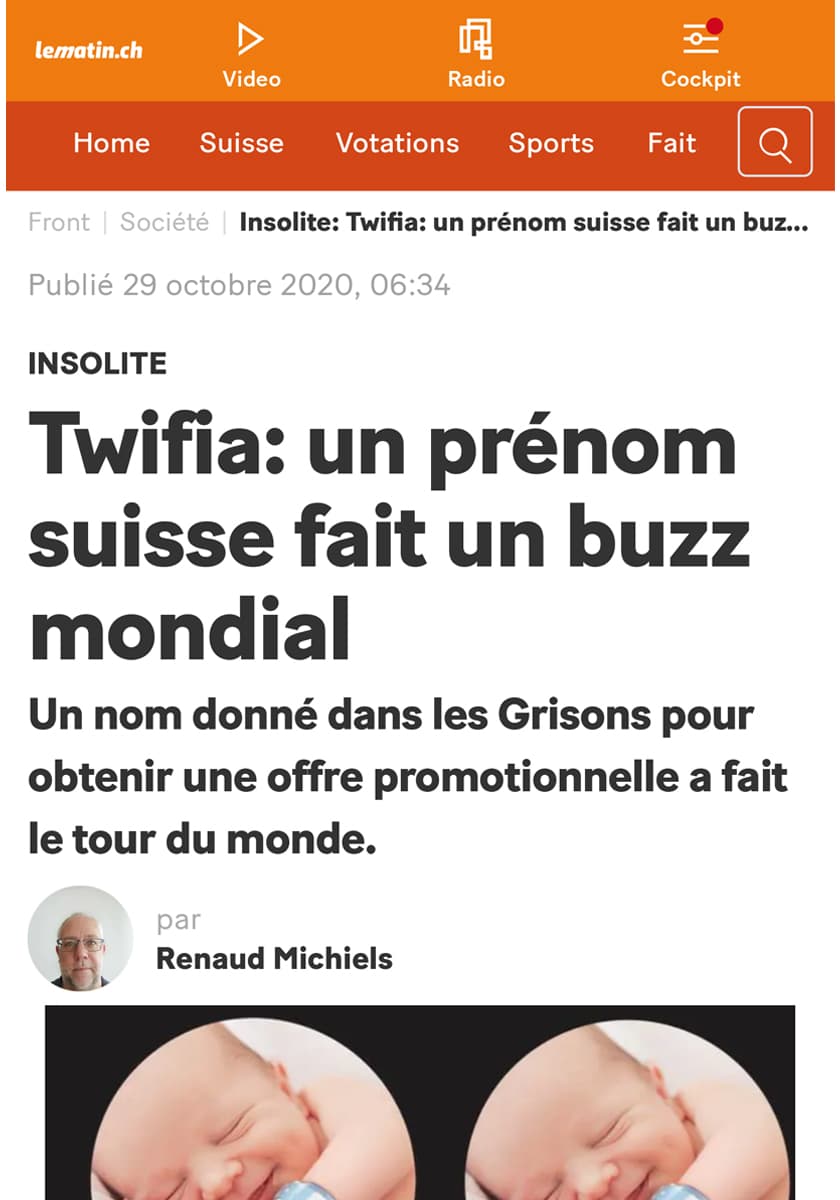Screen dimensions: 840x1200
Task: Open the Video section
Action: pyautogui.click(x=251, y=56)
